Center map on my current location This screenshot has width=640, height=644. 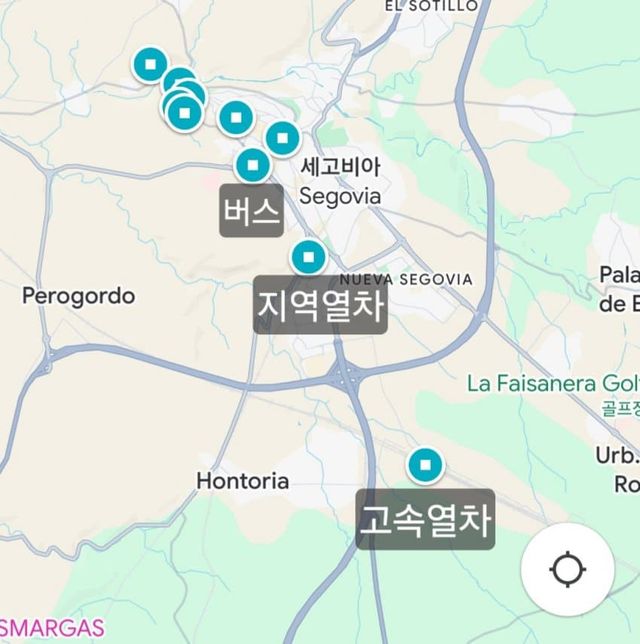567,570
